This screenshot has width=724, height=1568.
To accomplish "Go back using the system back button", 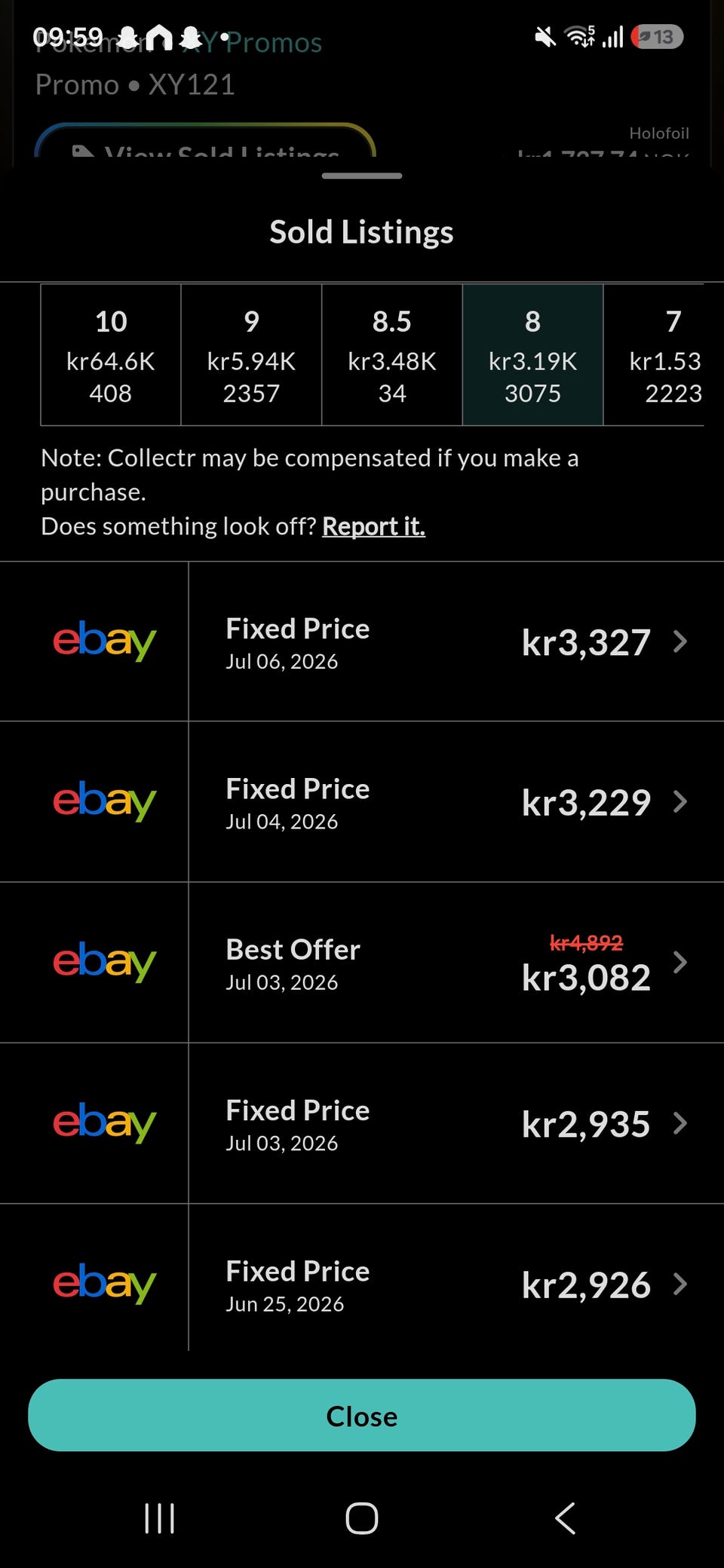I will pos(565,1518).
